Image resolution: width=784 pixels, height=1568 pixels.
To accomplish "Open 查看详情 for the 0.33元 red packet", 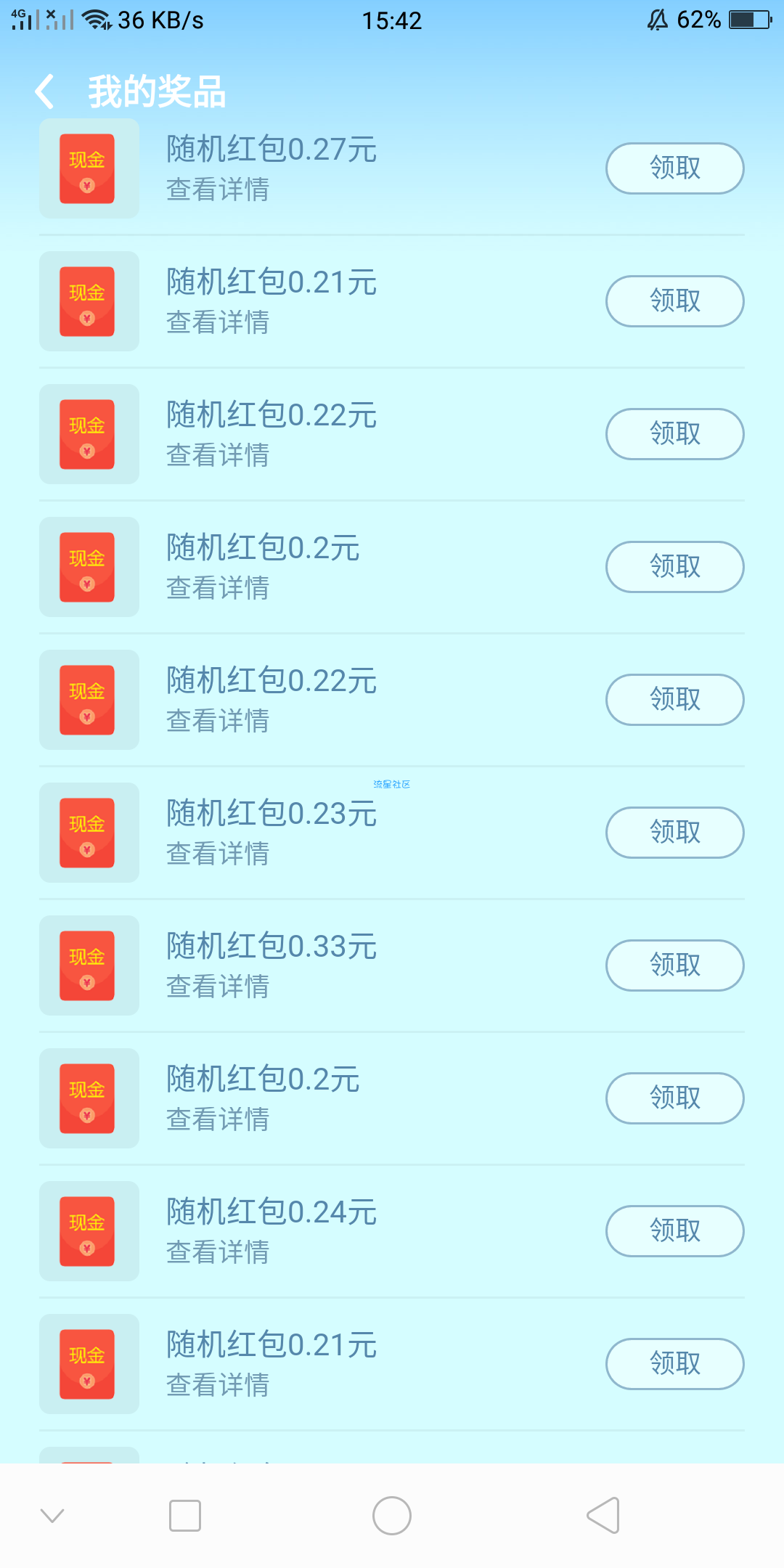I will 218,987.
